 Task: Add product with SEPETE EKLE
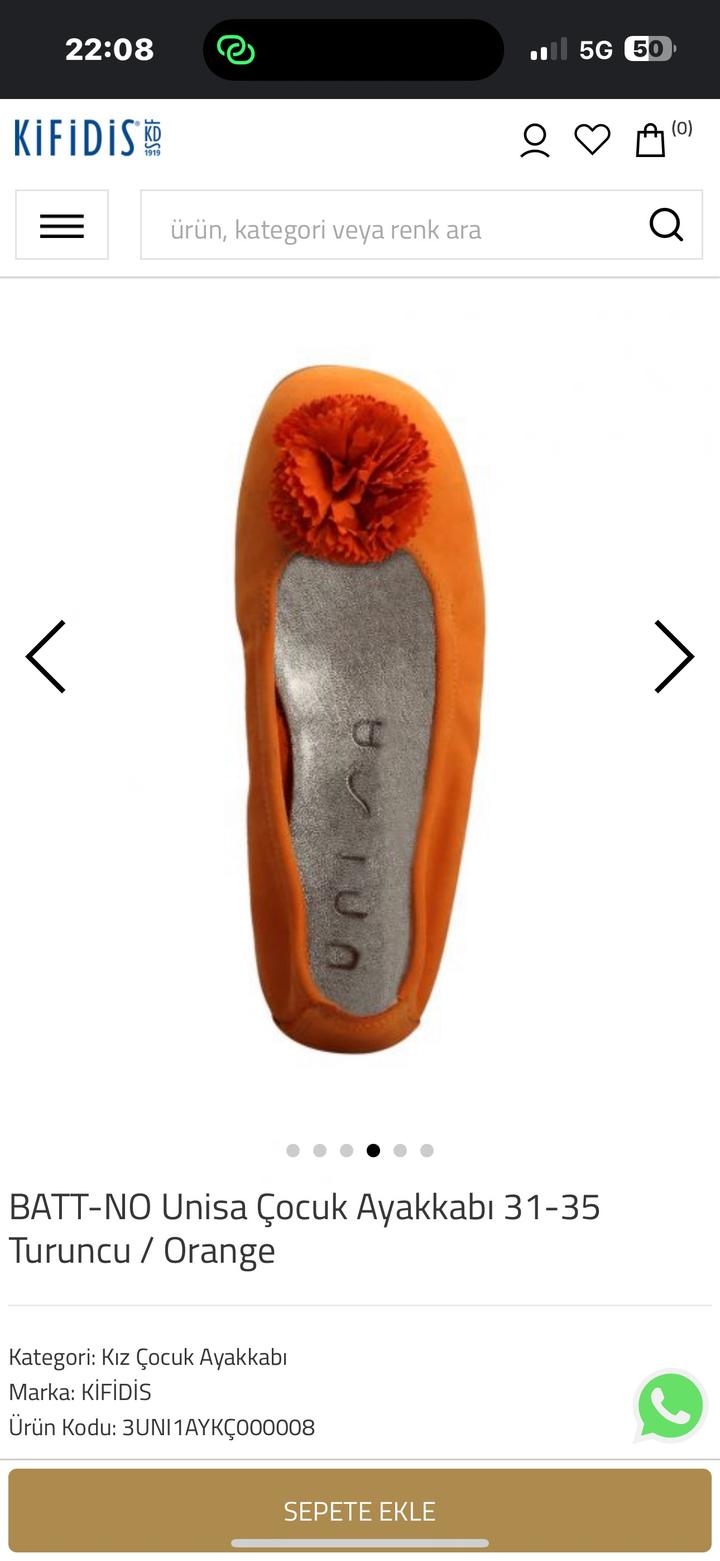click(x=360, y=1510)
